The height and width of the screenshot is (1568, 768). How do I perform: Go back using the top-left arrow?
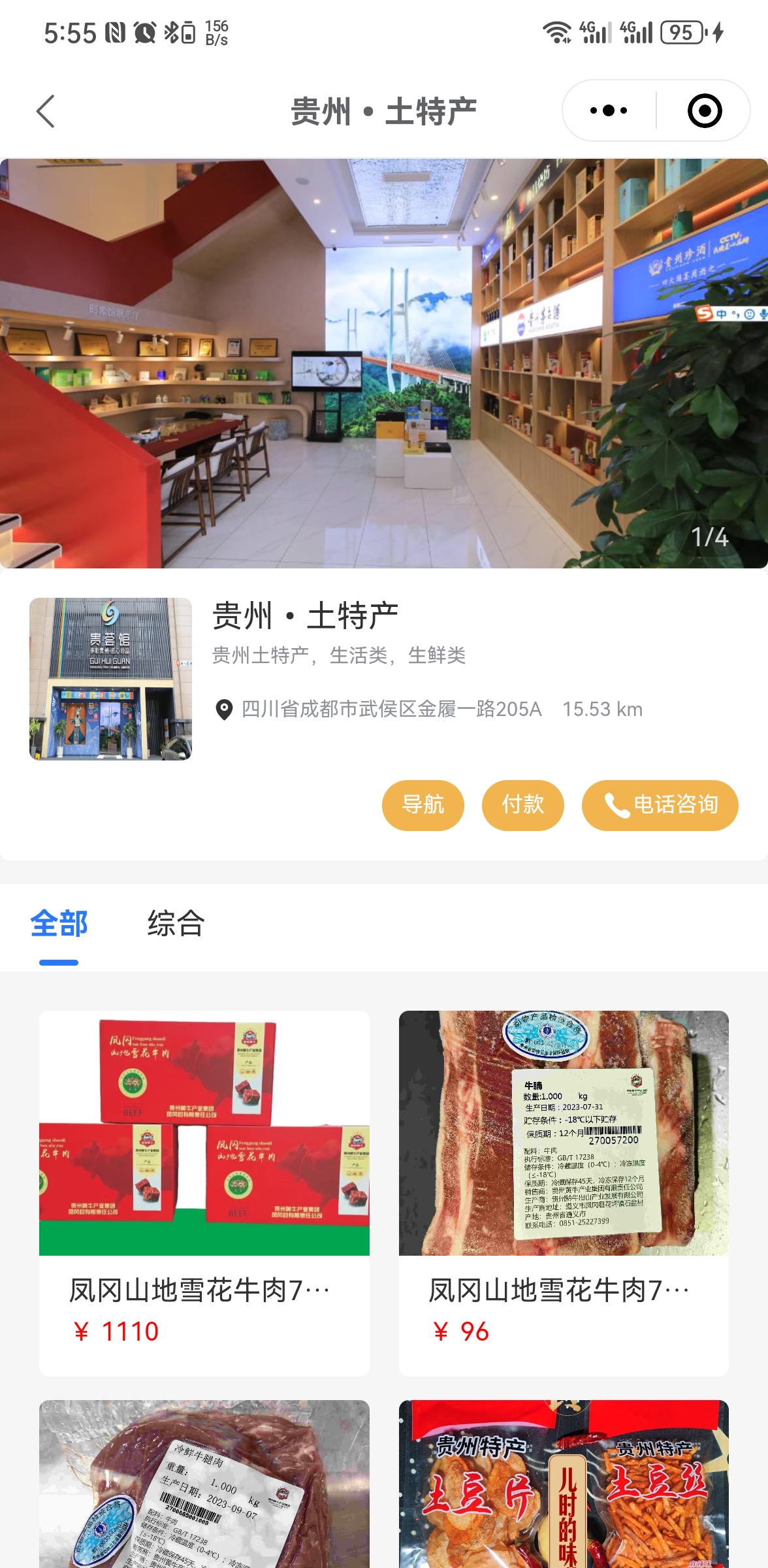[x=46, y=111]
